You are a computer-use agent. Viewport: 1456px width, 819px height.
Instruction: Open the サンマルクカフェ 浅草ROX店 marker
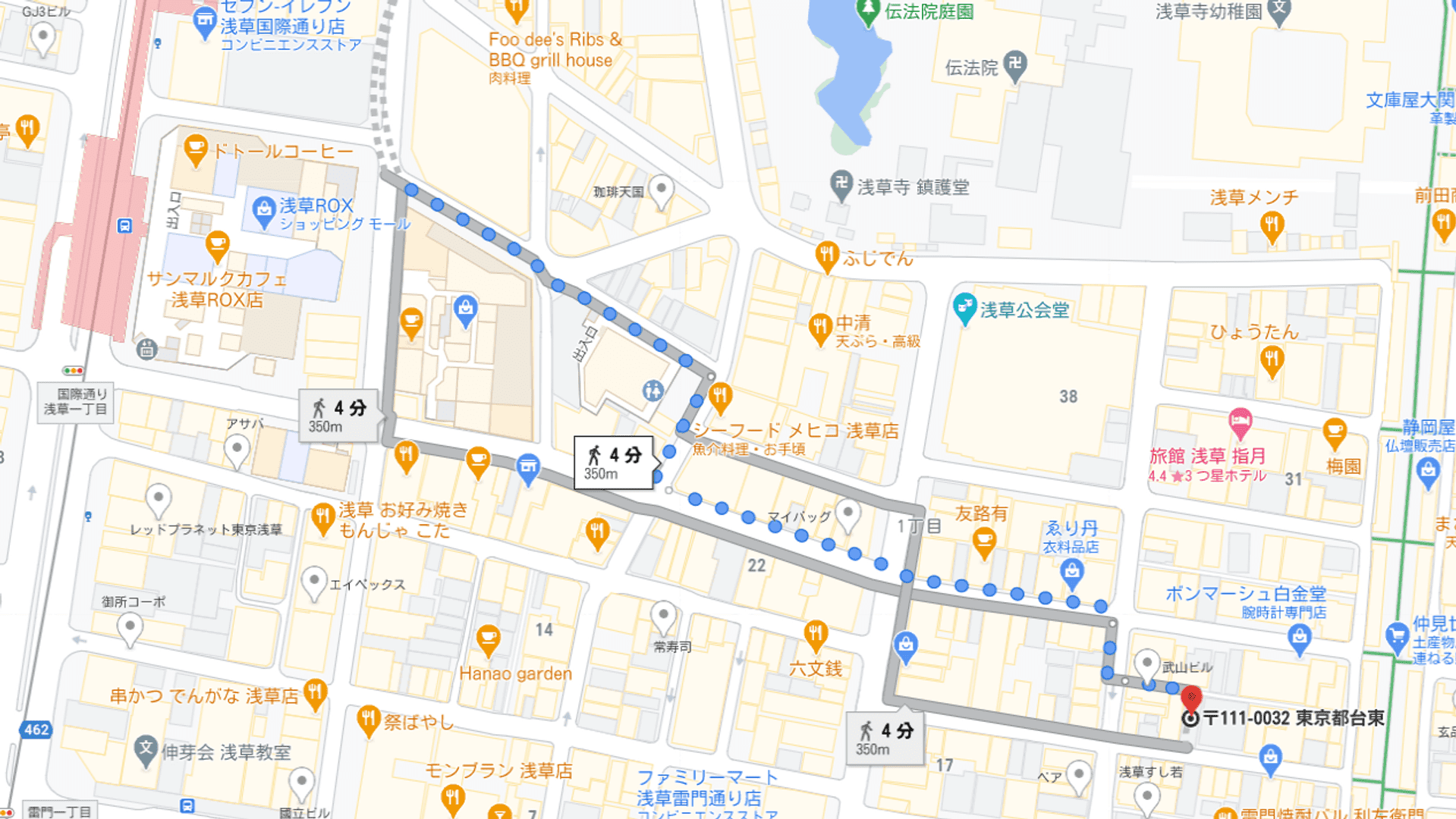click(217, 246)
